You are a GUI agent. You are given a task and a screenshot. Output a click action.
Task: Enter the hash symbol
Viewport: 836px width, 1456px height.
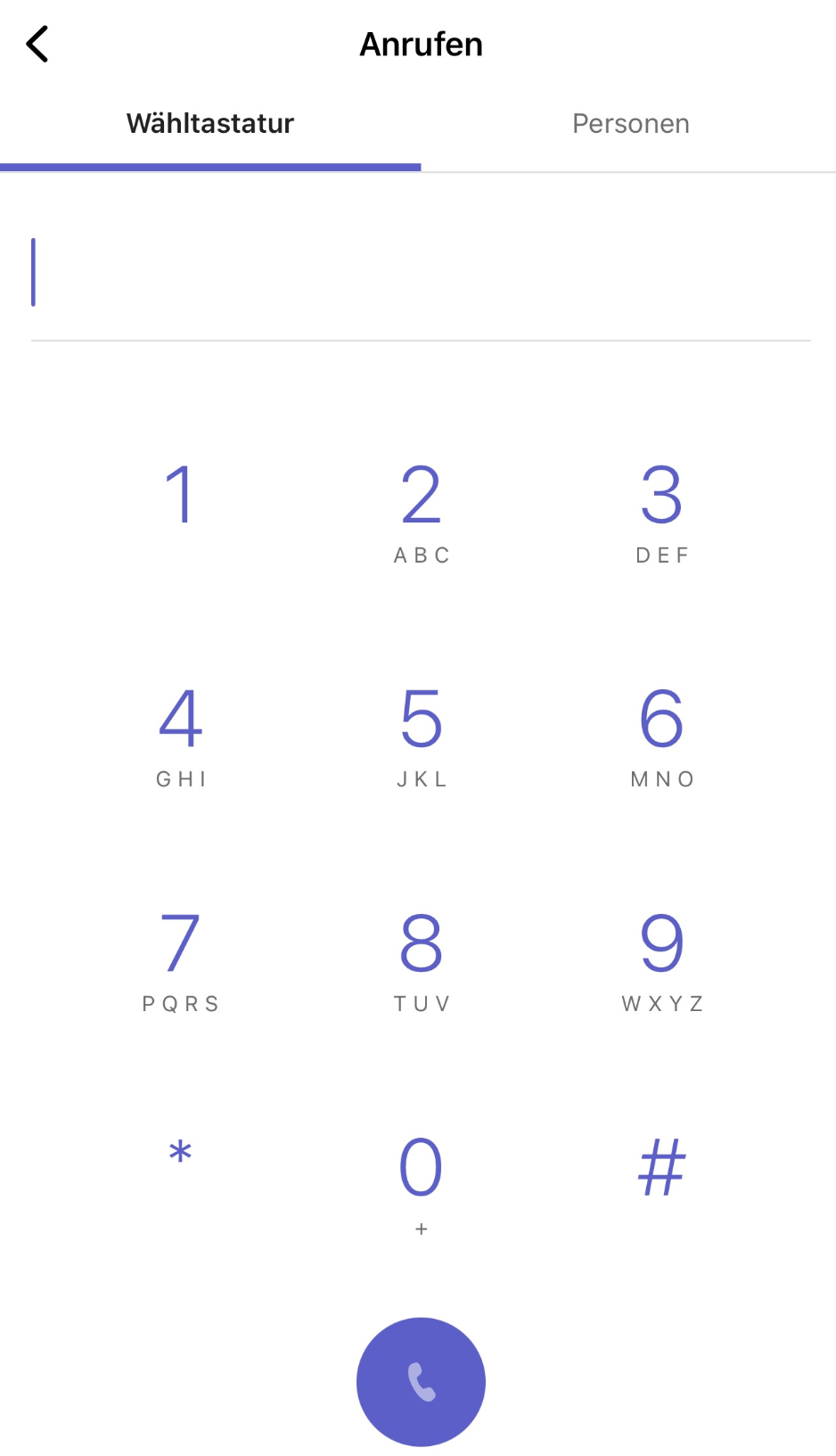tap(661, 1168)
